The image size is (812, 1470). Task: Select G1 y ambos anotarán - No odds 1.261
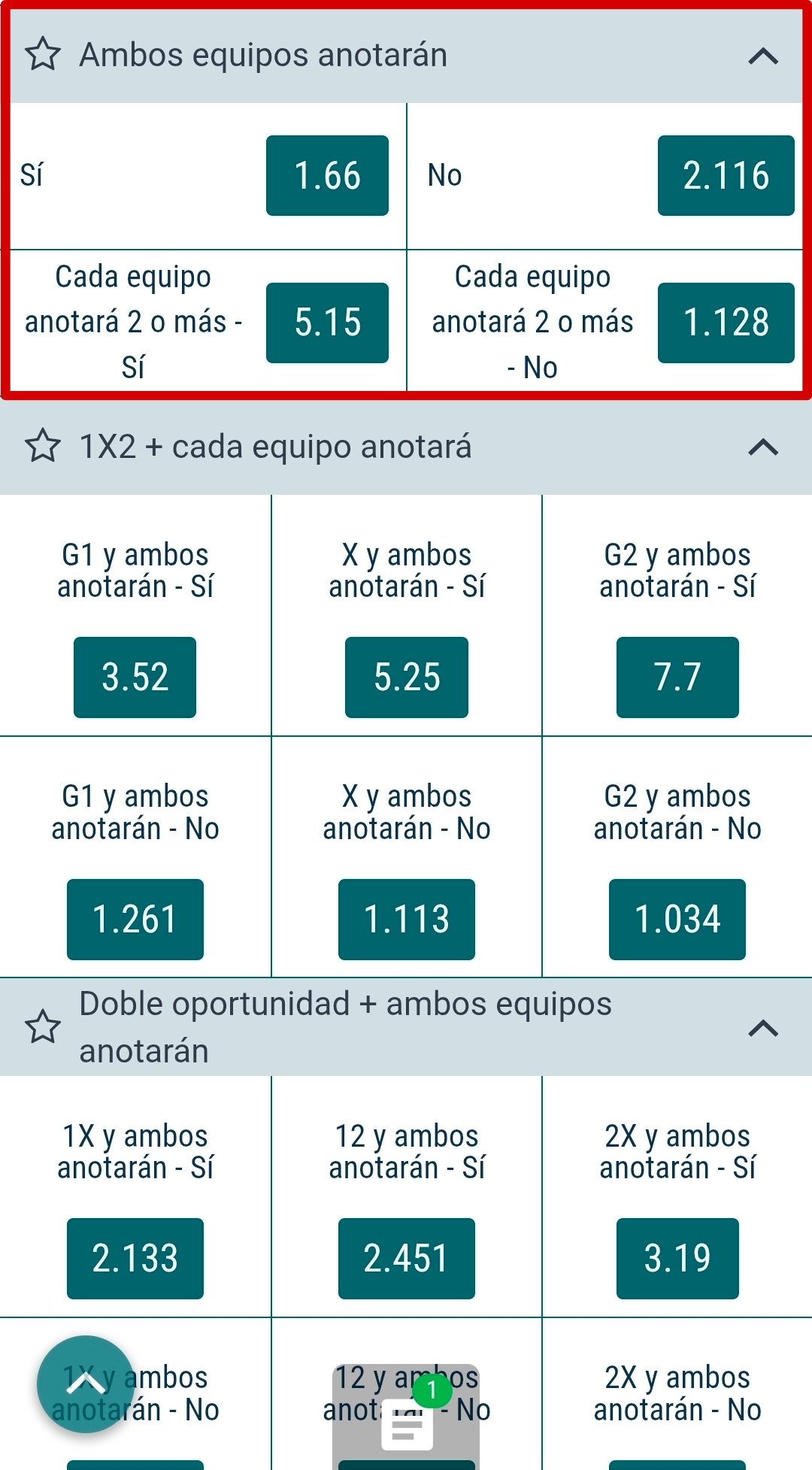pos(135,918)
